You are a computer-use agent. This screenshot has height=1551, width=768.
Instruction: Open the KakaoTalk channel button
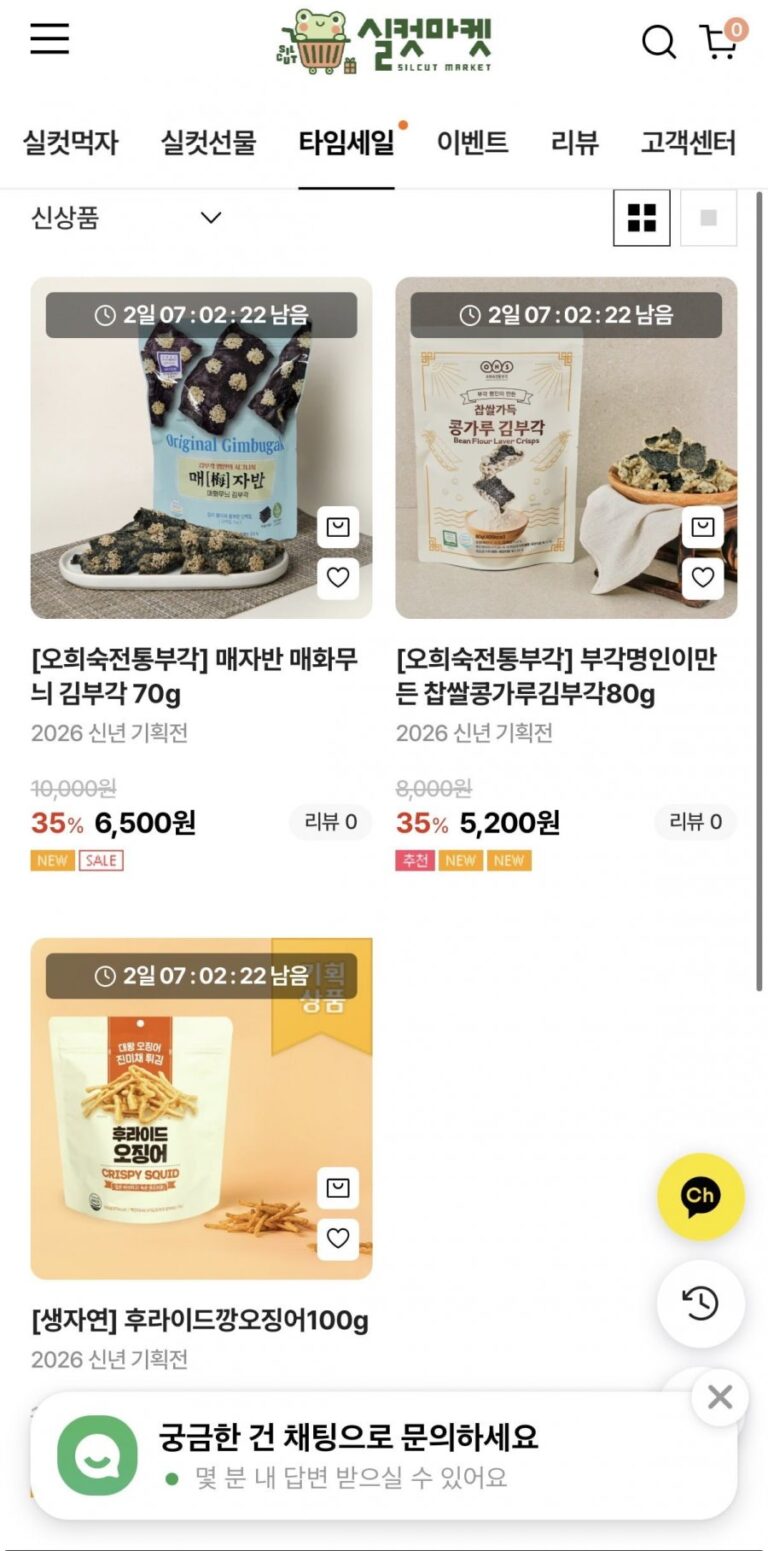pyautogui.click(x=700, y=1196)
